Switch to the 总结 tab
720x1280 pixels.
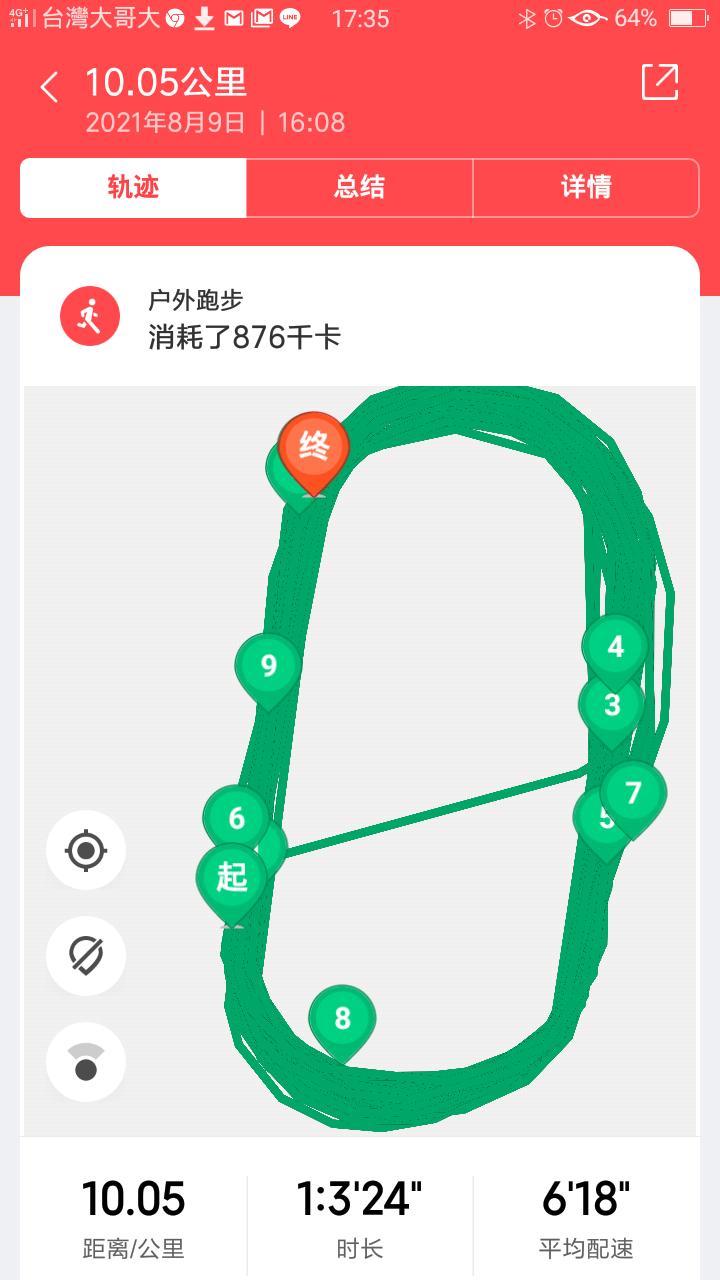[x=359, y=188]
